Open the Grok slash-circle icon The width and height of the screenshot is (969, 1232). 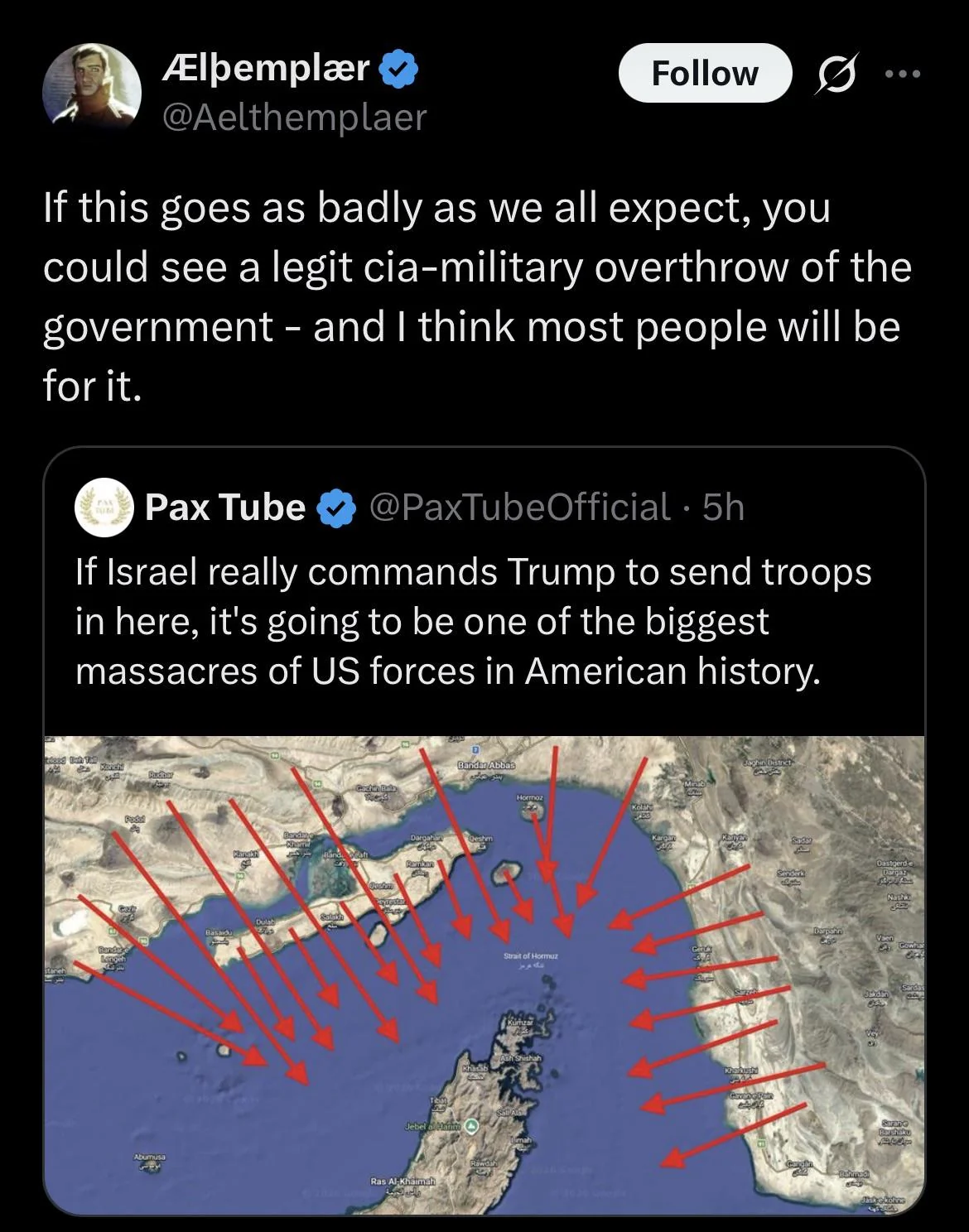[836, 75]
